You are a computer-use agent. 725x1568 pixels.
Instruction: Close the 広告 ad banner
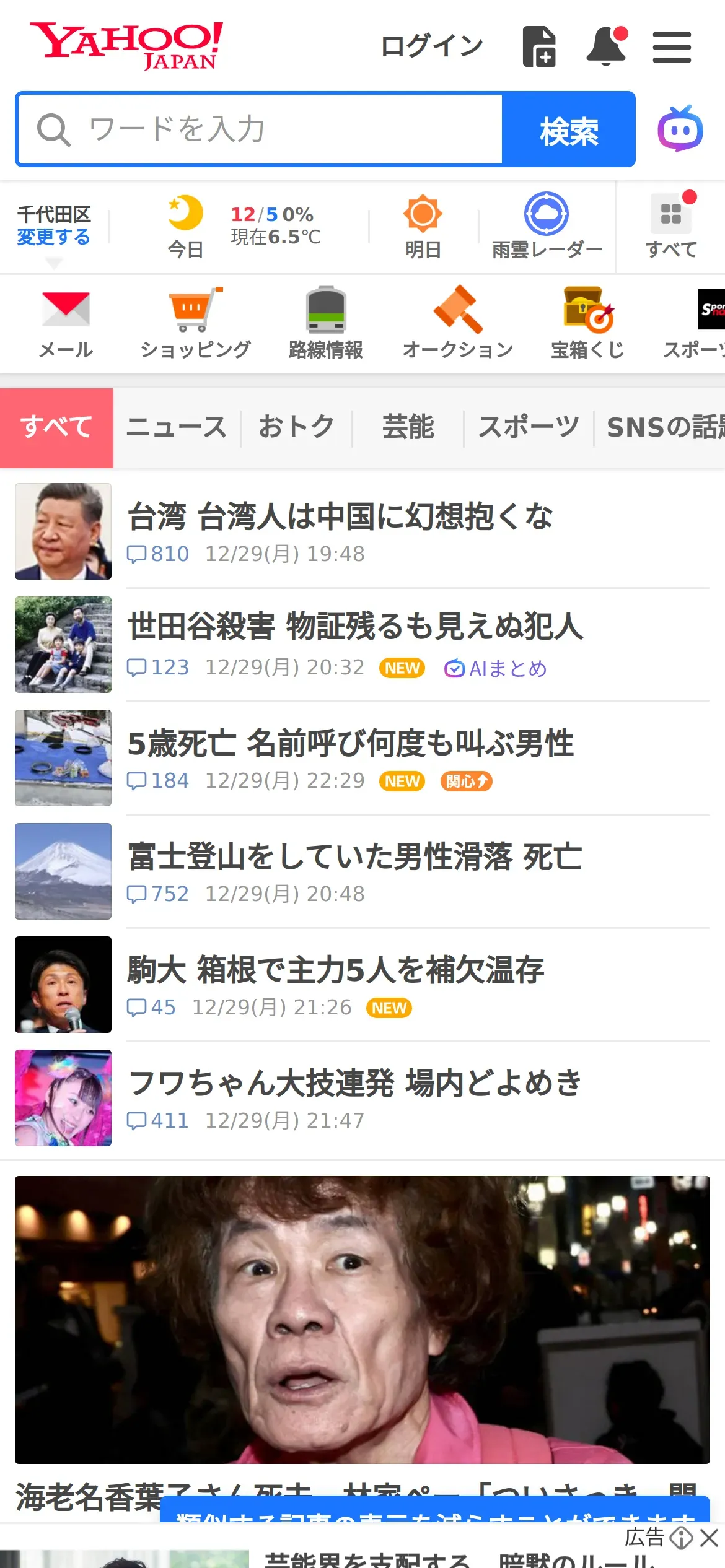point(710,1538)
